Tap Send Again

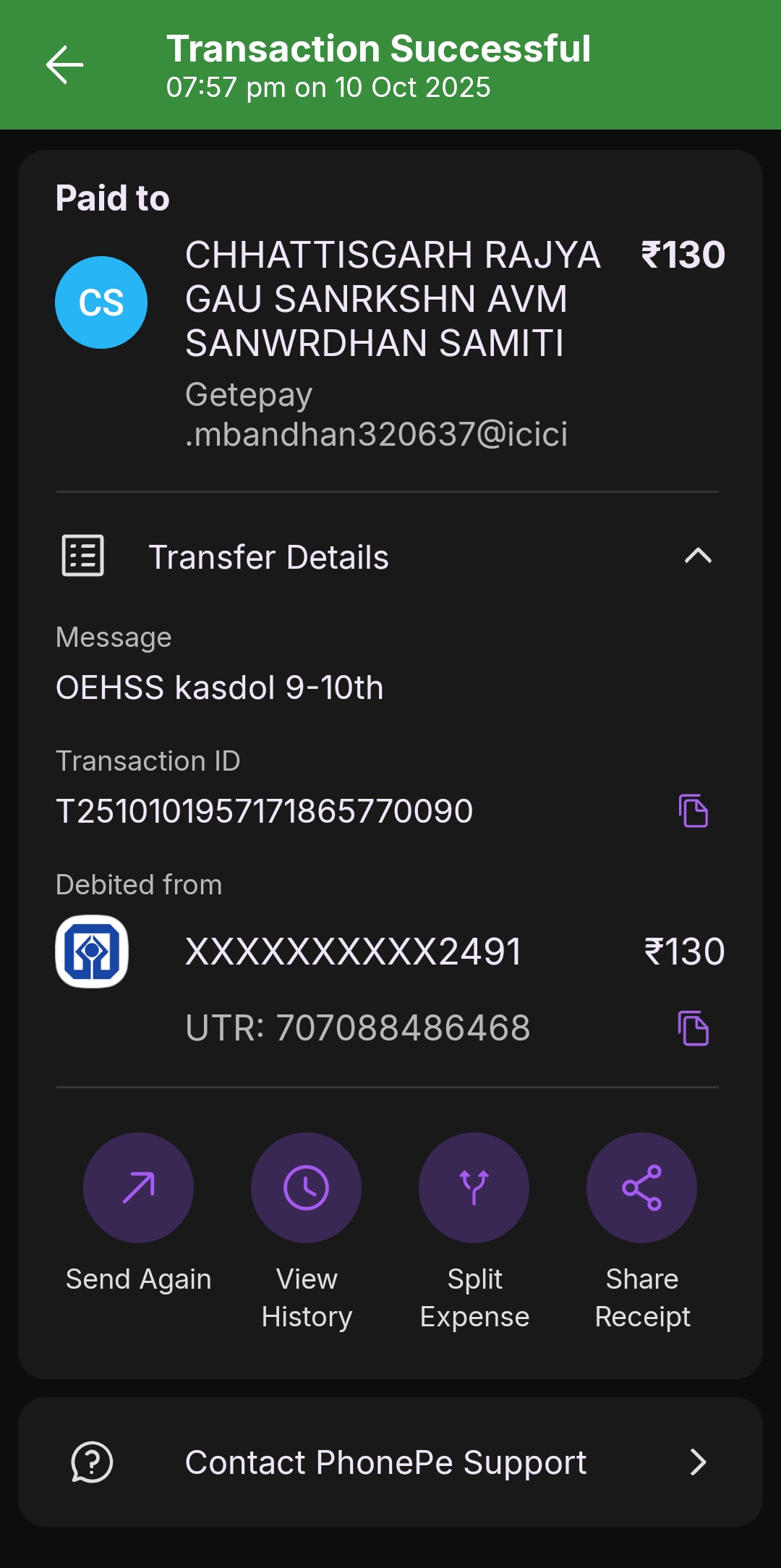click(138, 1187)
